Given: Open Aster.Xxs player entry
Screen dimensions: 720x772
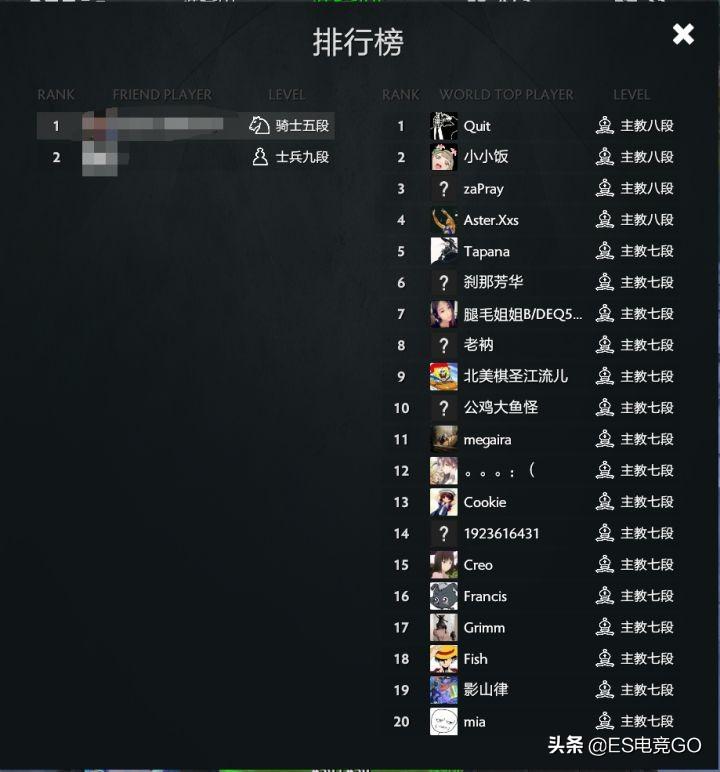Looking at the screenshot, I should 490,220.
